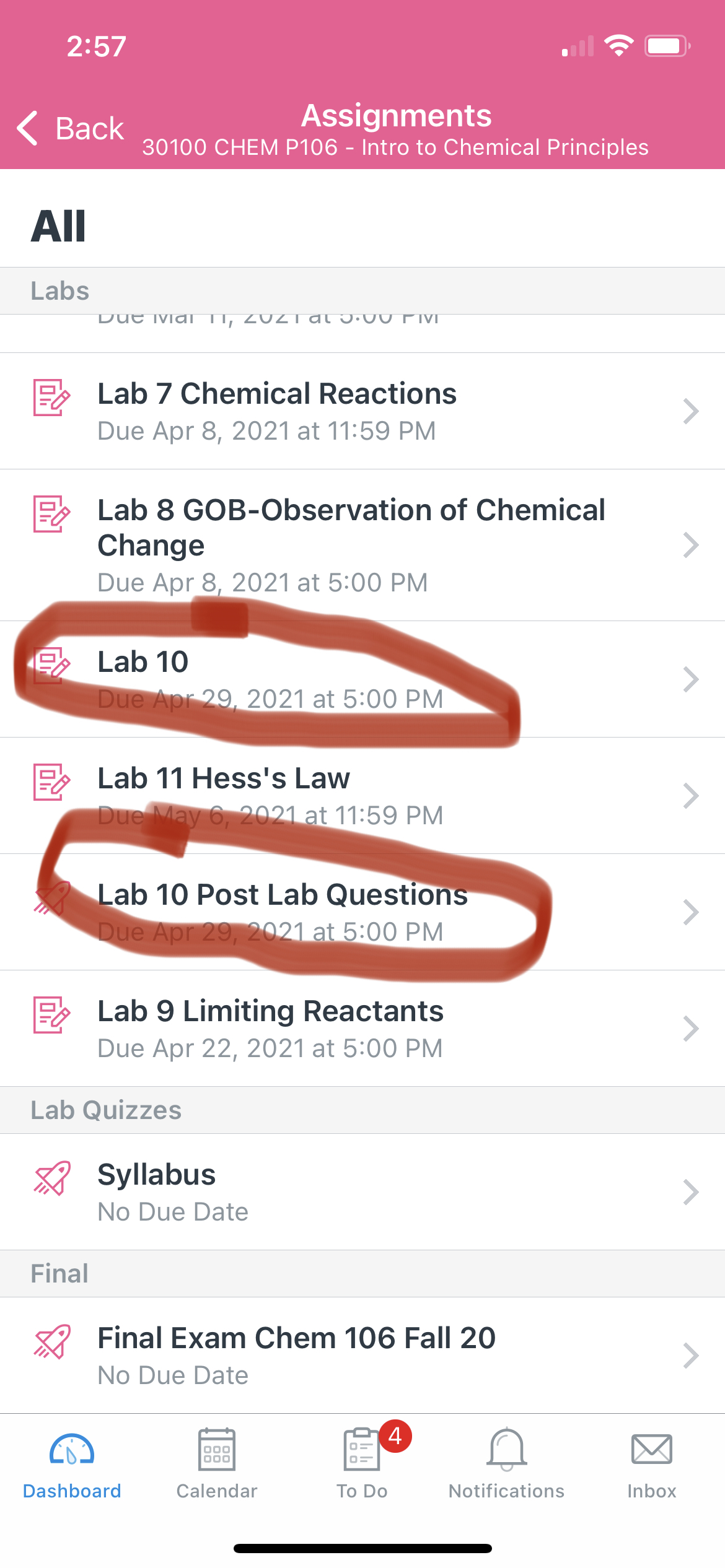Image resolution: width=725 pixels, height=1568 pixels.
Task: Switch to the Dashboard tab
Action: pyautogui.click(x=72, y=1464)
